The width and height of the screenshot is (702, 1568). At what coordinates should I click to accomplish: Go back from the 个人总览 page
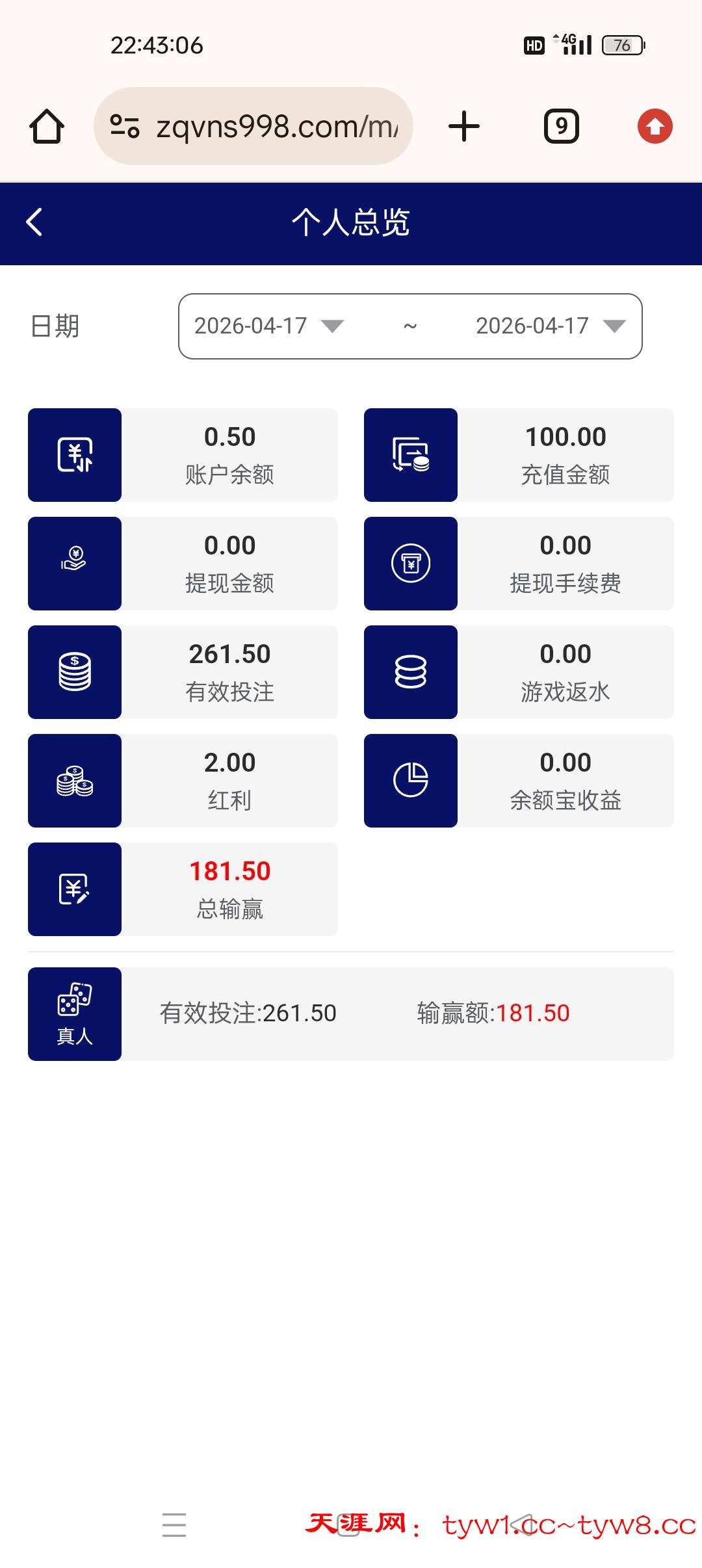34,222
